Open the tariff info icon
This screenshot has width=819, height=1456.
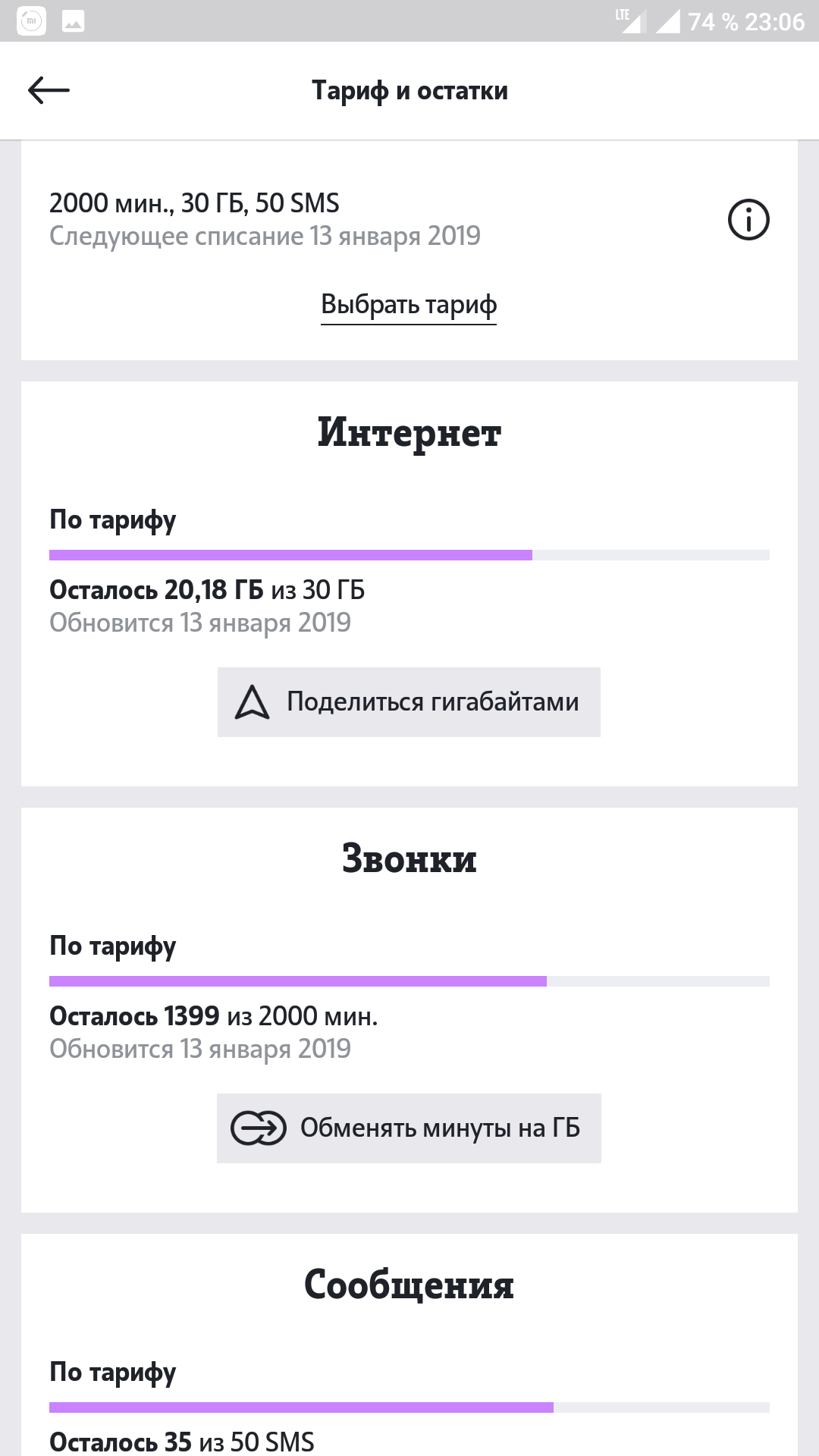(748, 220)
